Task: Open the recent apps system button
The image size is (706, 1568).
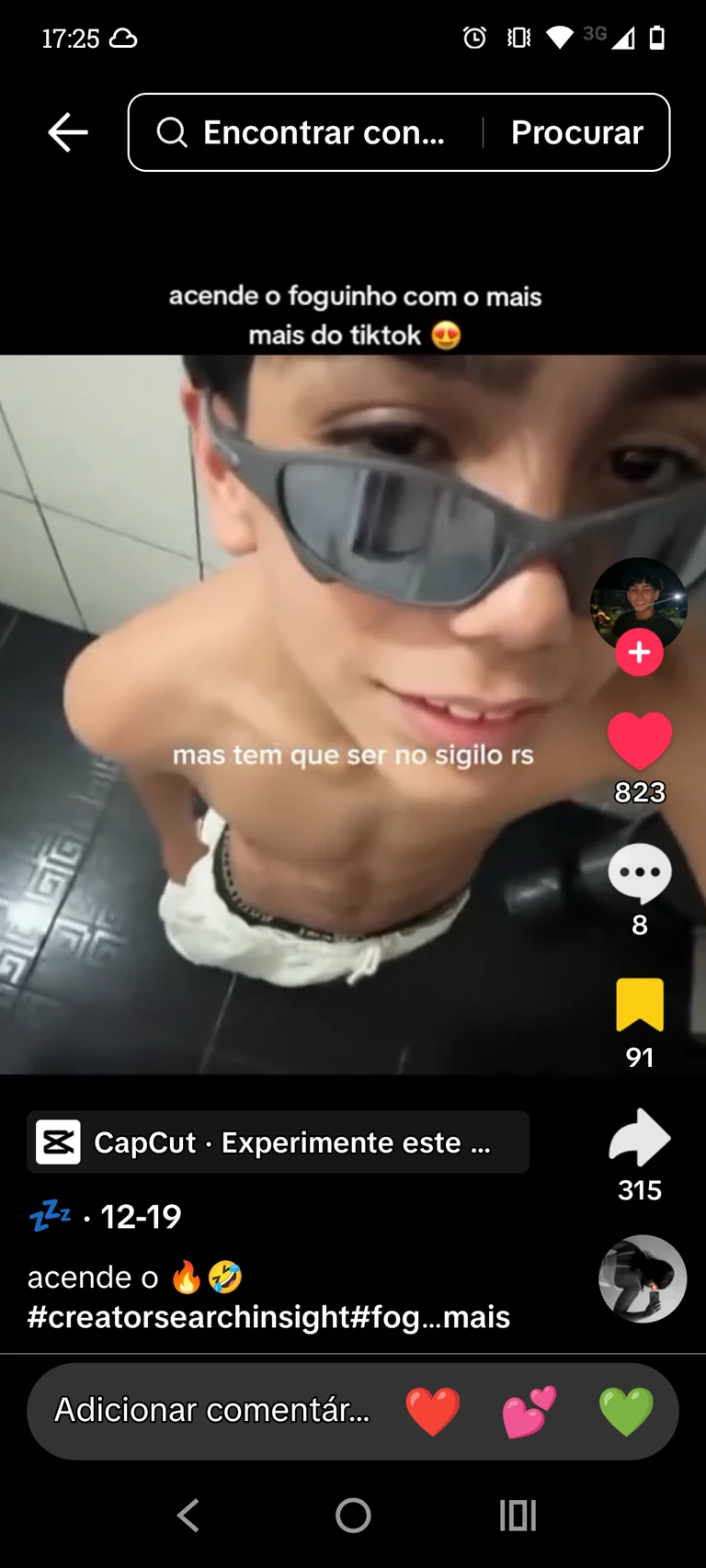Action: pyautogui.click(x=518, y=1516)
